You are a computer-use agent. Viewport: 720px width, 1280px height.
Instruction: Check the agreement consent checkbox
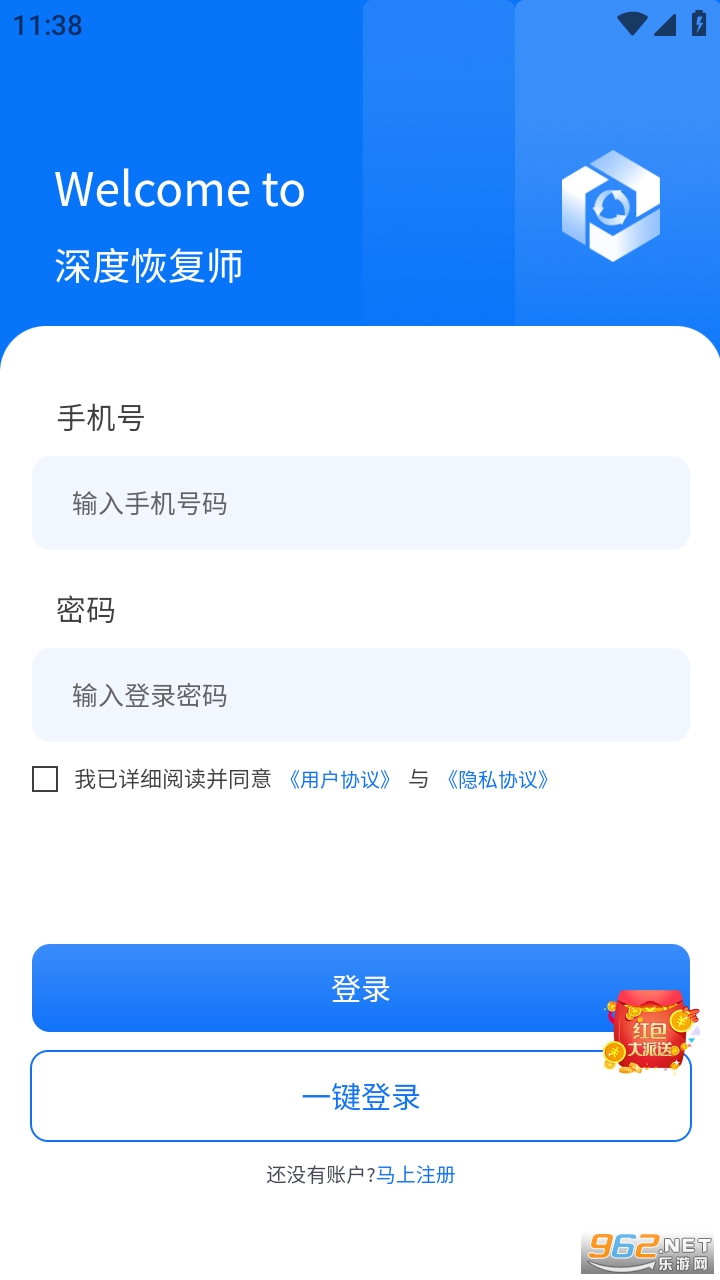[45, 779]
